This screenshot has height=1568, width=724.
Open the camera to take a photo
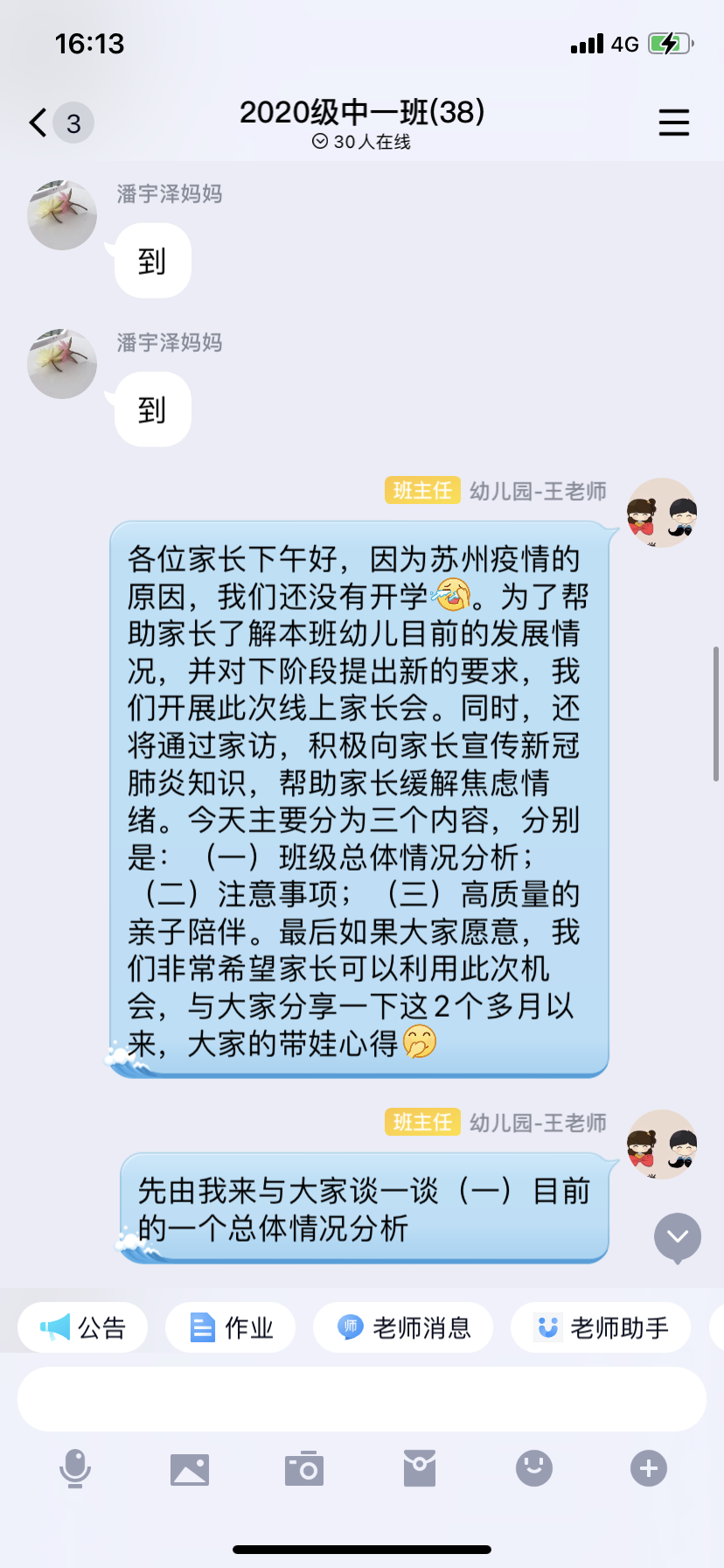click(304, 1468)
